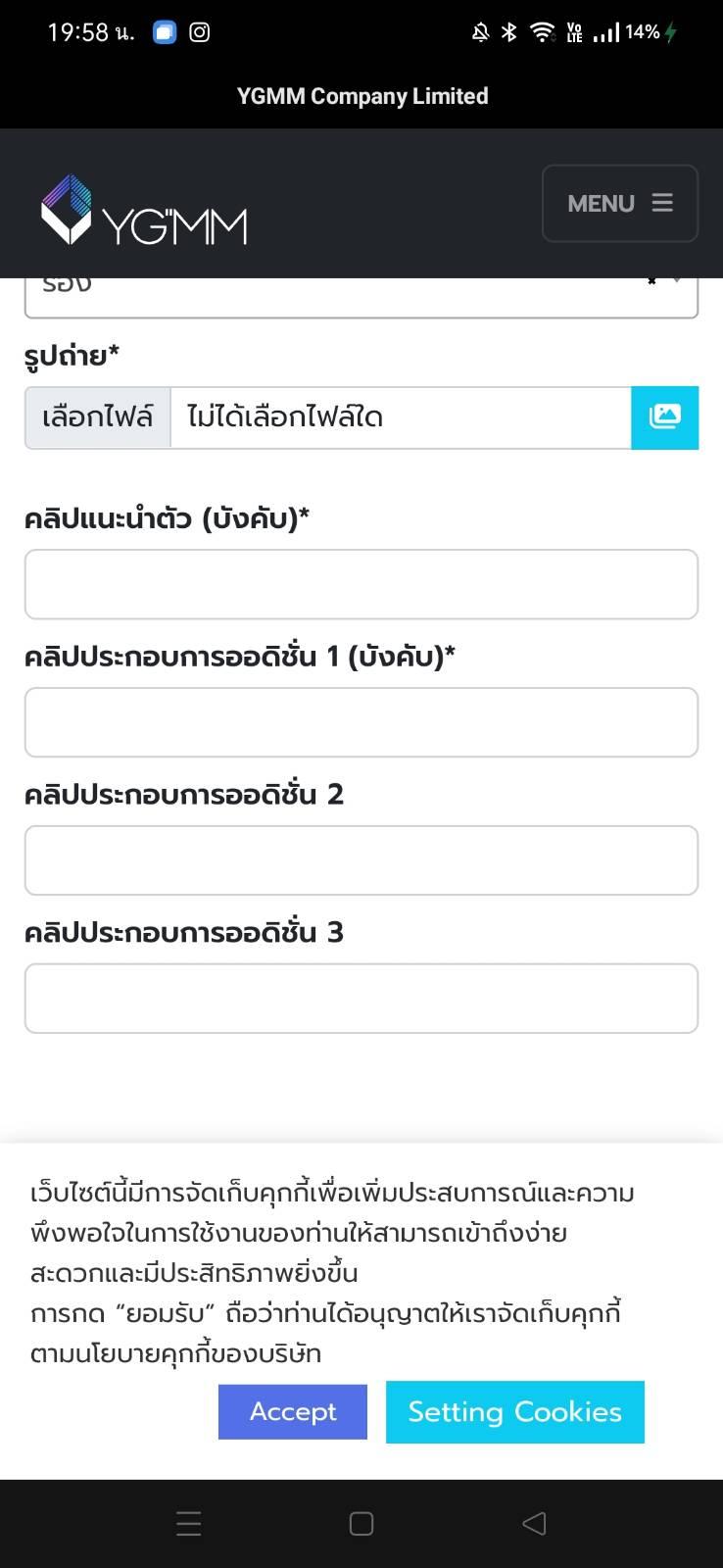Tap the system back button

[534, 1523]
